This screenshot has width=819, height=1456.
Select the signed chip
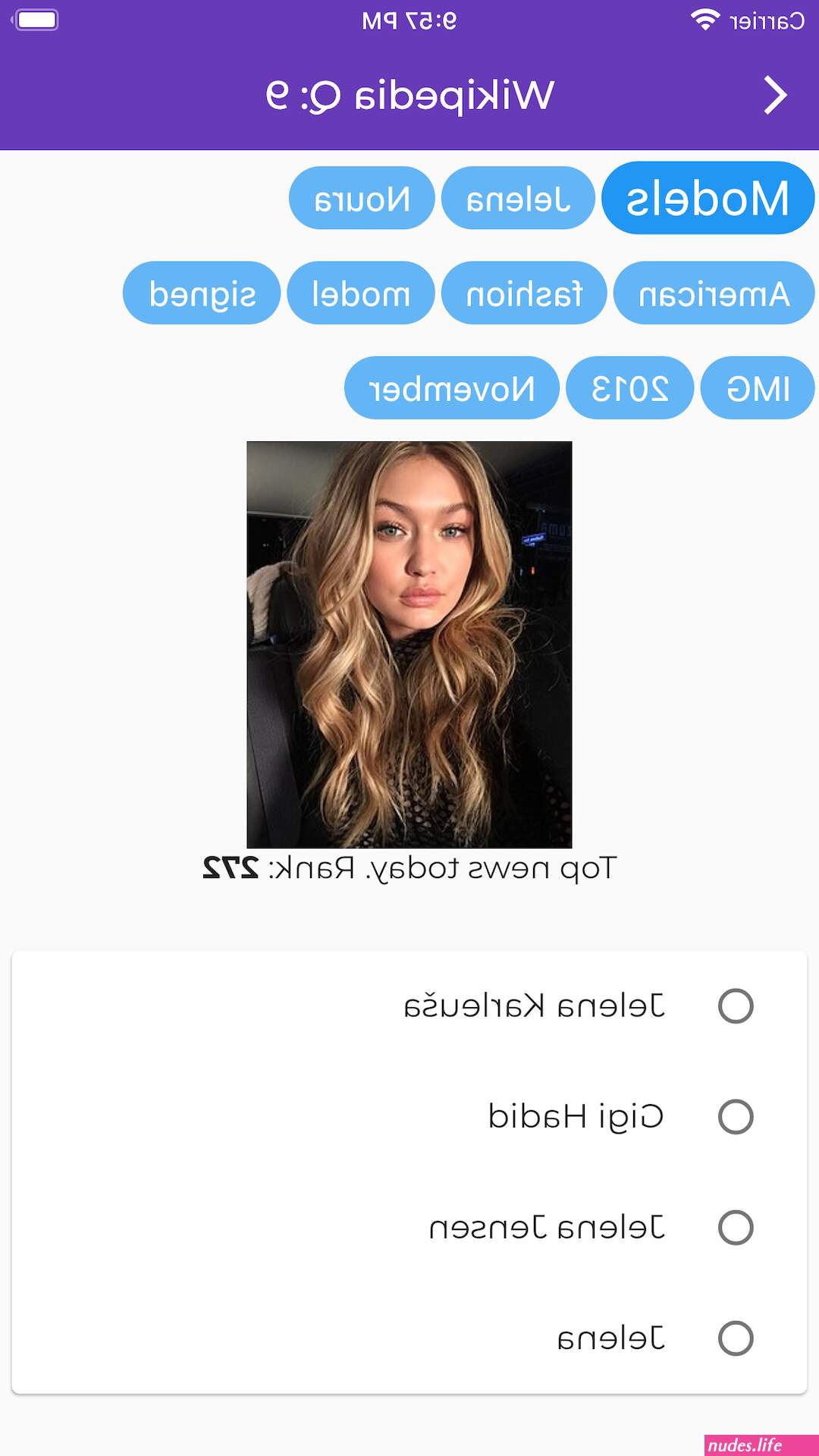(x=202, y=293)
